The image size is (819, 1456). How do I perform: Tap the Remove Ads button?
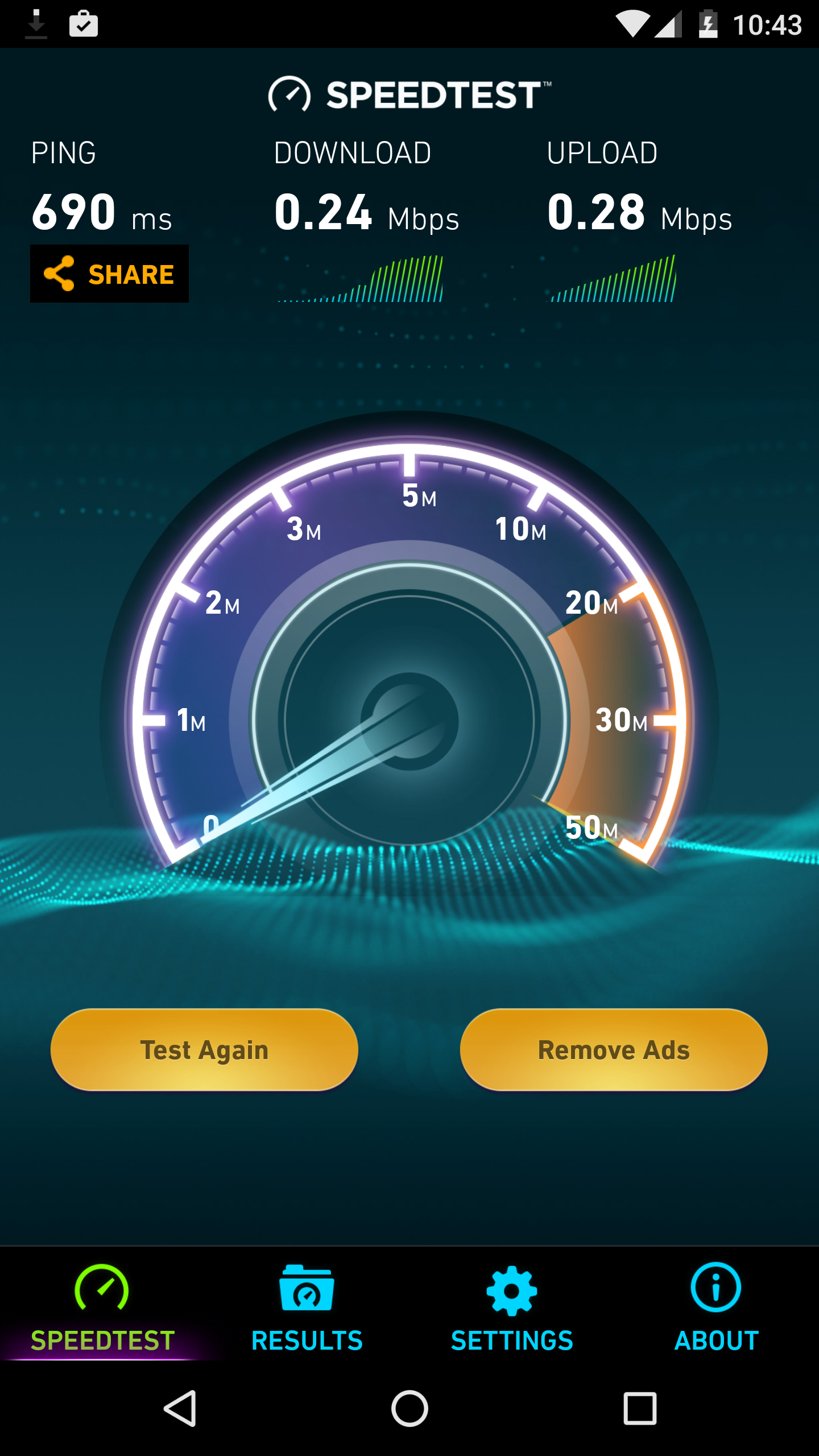614,1050
